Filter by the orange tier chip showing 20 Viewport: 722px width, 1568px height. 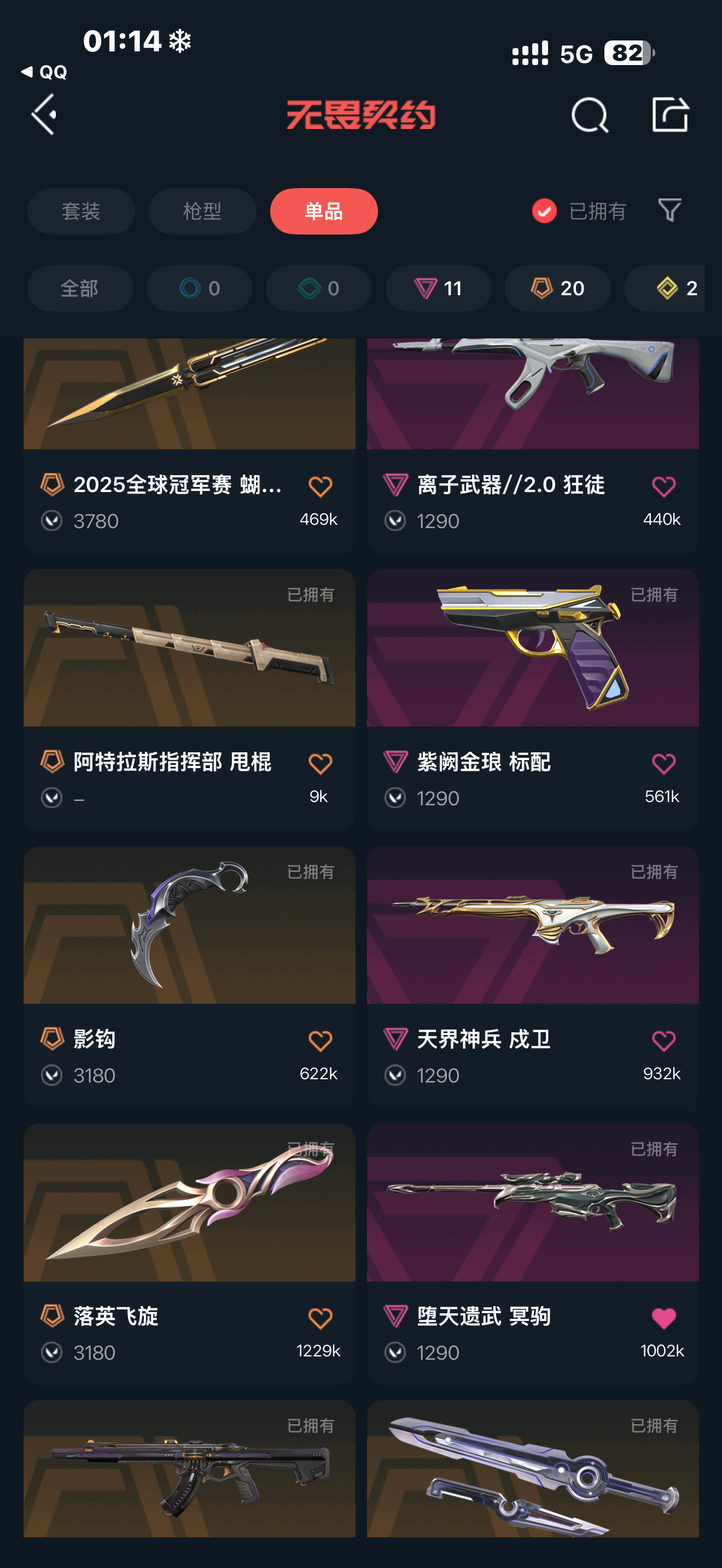[557, 288]
